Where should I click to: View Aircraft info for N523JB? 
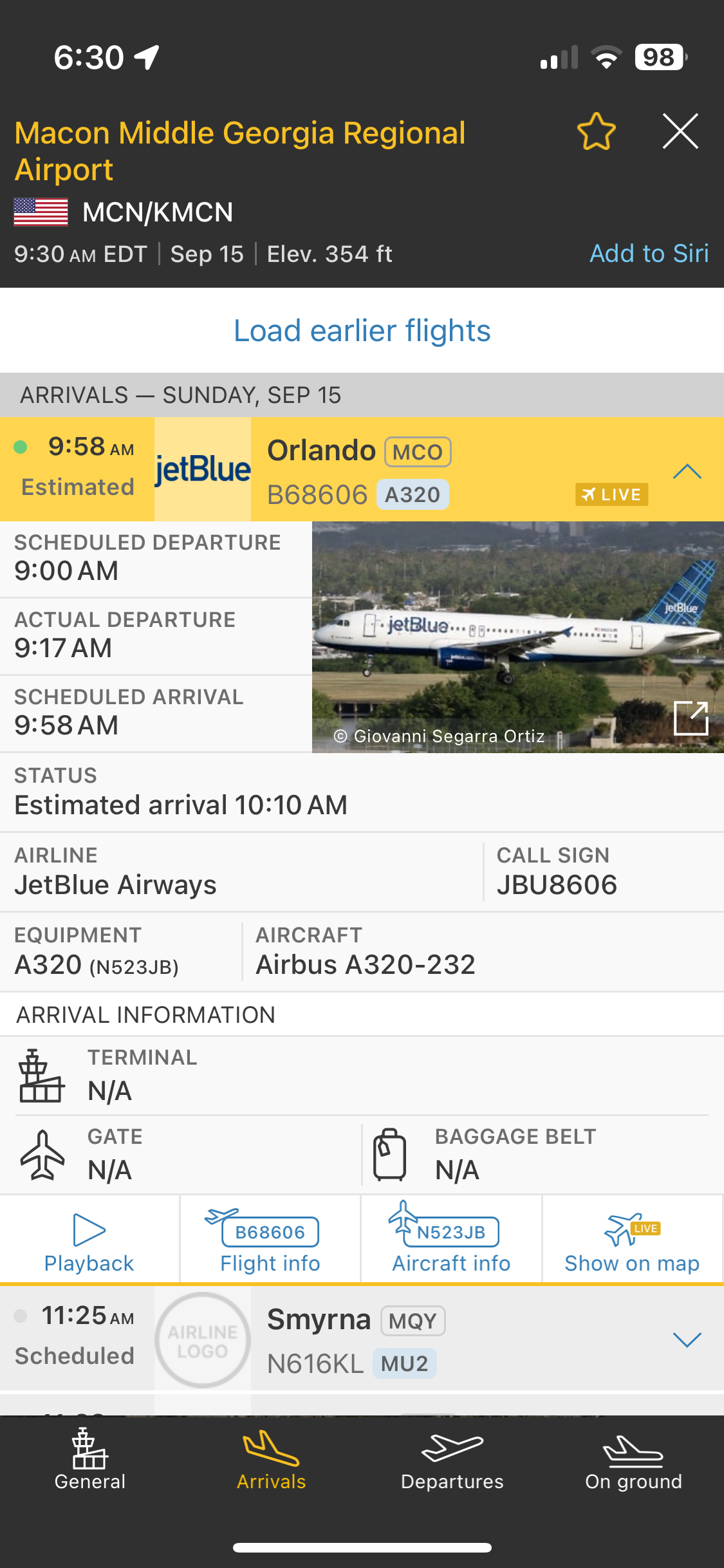(451, 1242)
